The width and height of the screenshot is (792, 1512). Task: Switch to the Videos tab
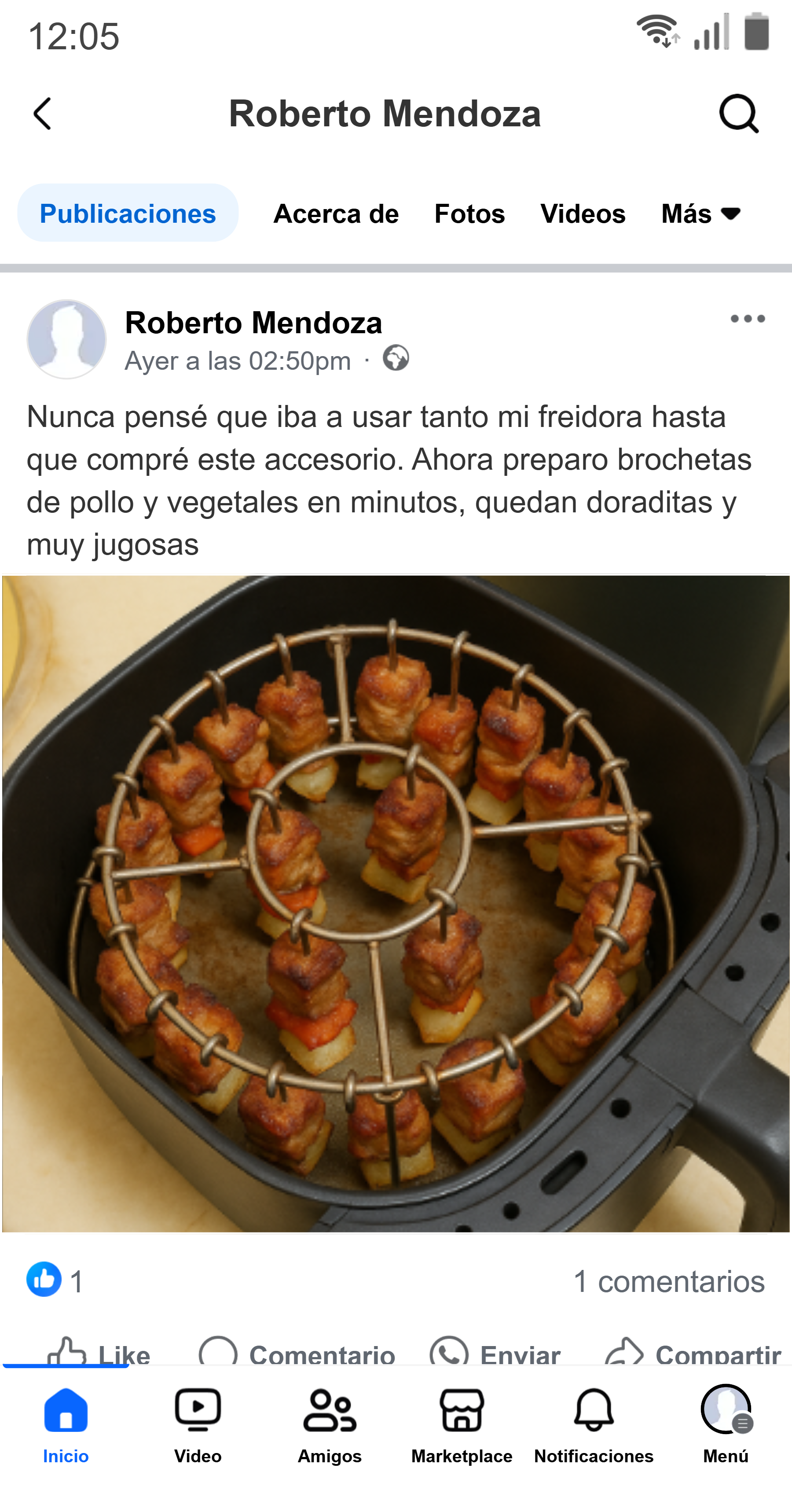point(583,213)
